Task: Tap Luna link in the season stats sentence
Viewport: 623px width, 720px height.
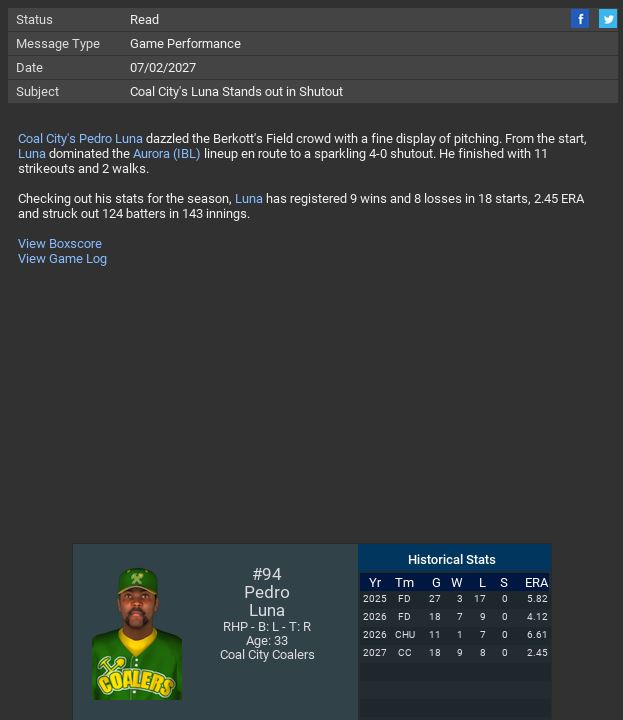Action: (248, 198)
